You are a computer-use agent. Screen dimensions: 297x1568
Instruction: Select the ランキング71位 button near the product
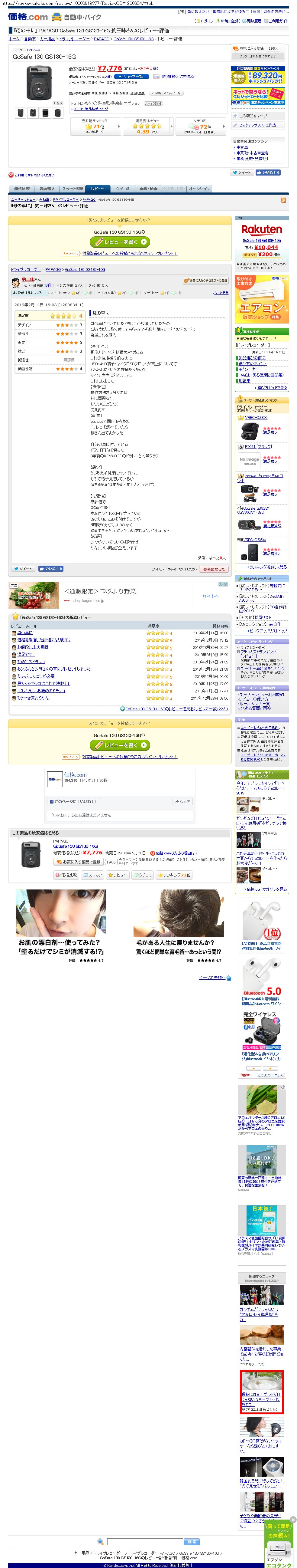(174, 875)
